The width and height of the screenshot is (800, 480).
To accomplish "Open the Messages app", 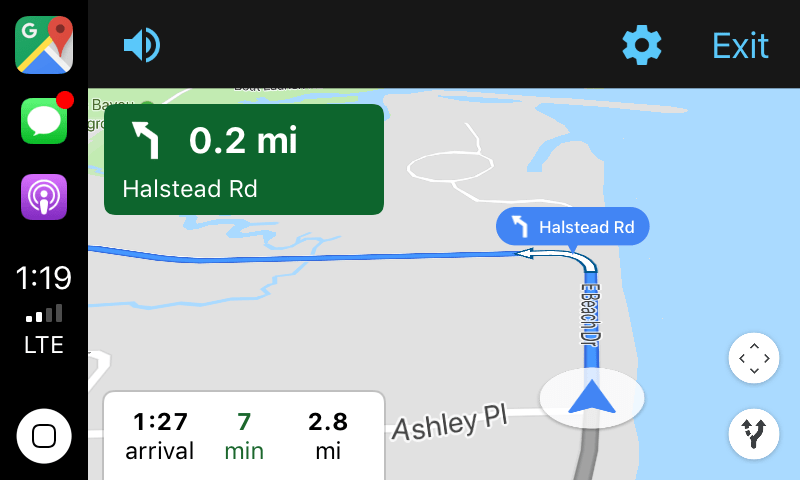I will pos(44,121).
